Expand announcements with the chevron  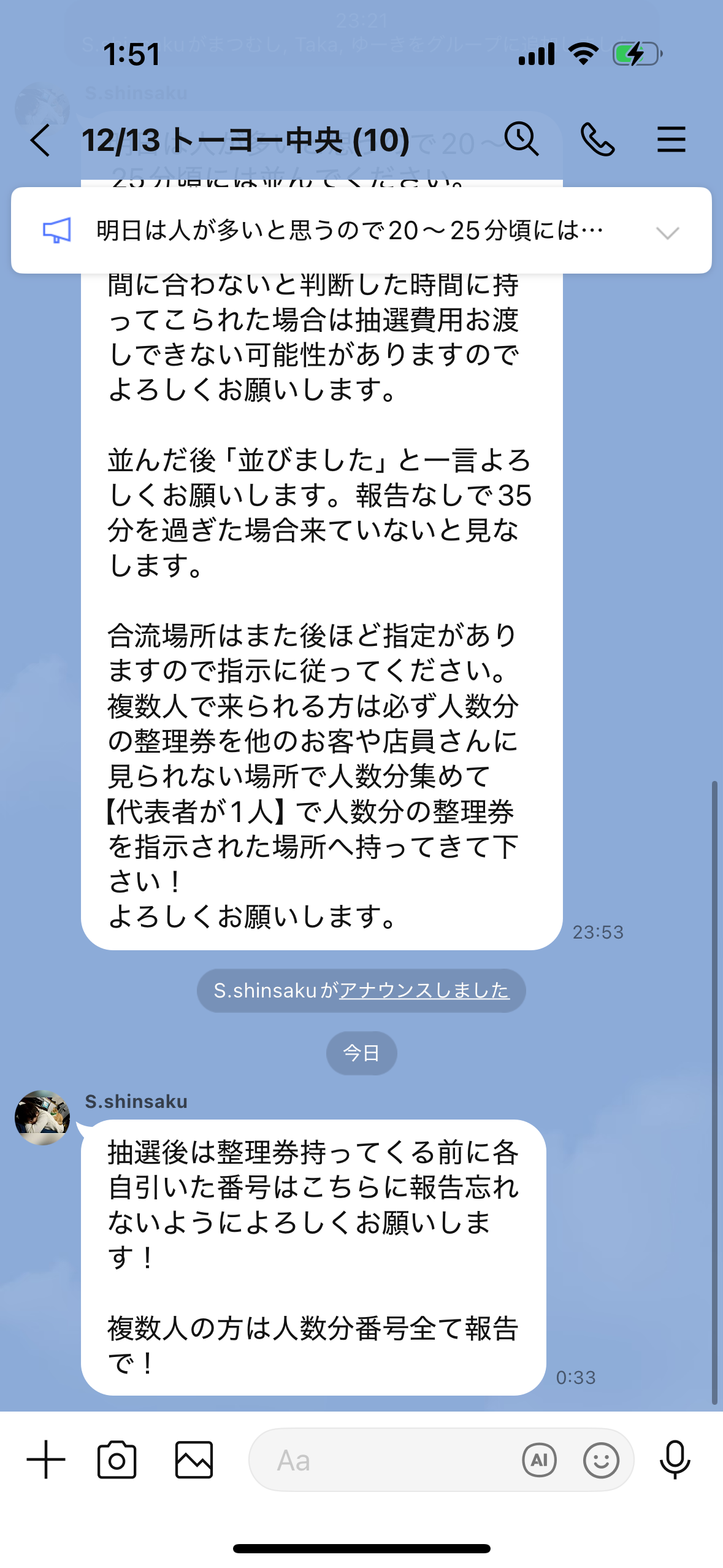tap(667, 232)
